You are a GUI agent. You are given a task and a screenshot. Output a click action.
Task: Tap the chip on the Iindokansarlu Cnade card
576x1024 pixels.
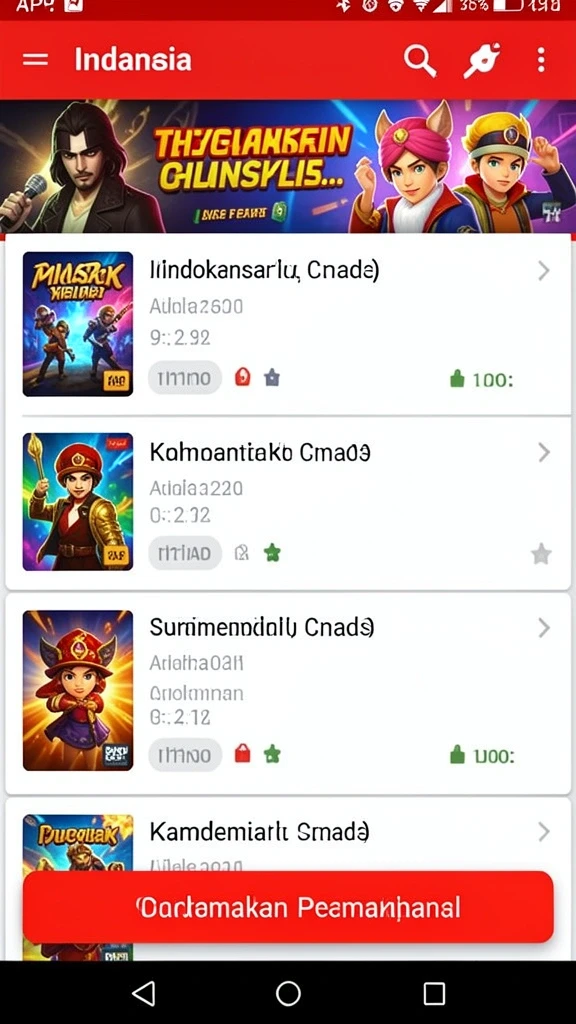pyautogui.click(x=185, y=377)
